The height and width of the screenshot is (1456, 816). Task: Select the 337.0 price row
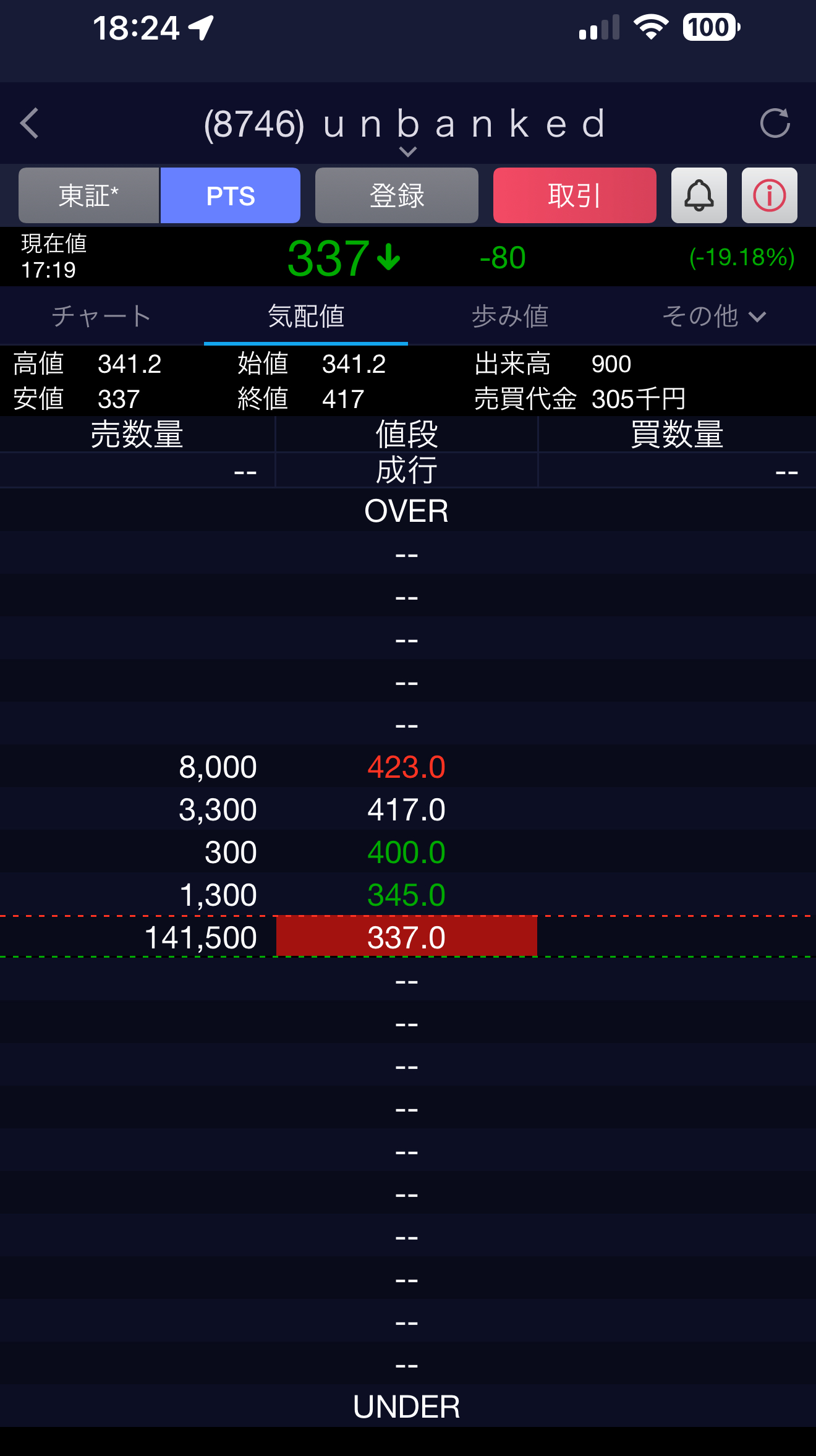point(406,937)
